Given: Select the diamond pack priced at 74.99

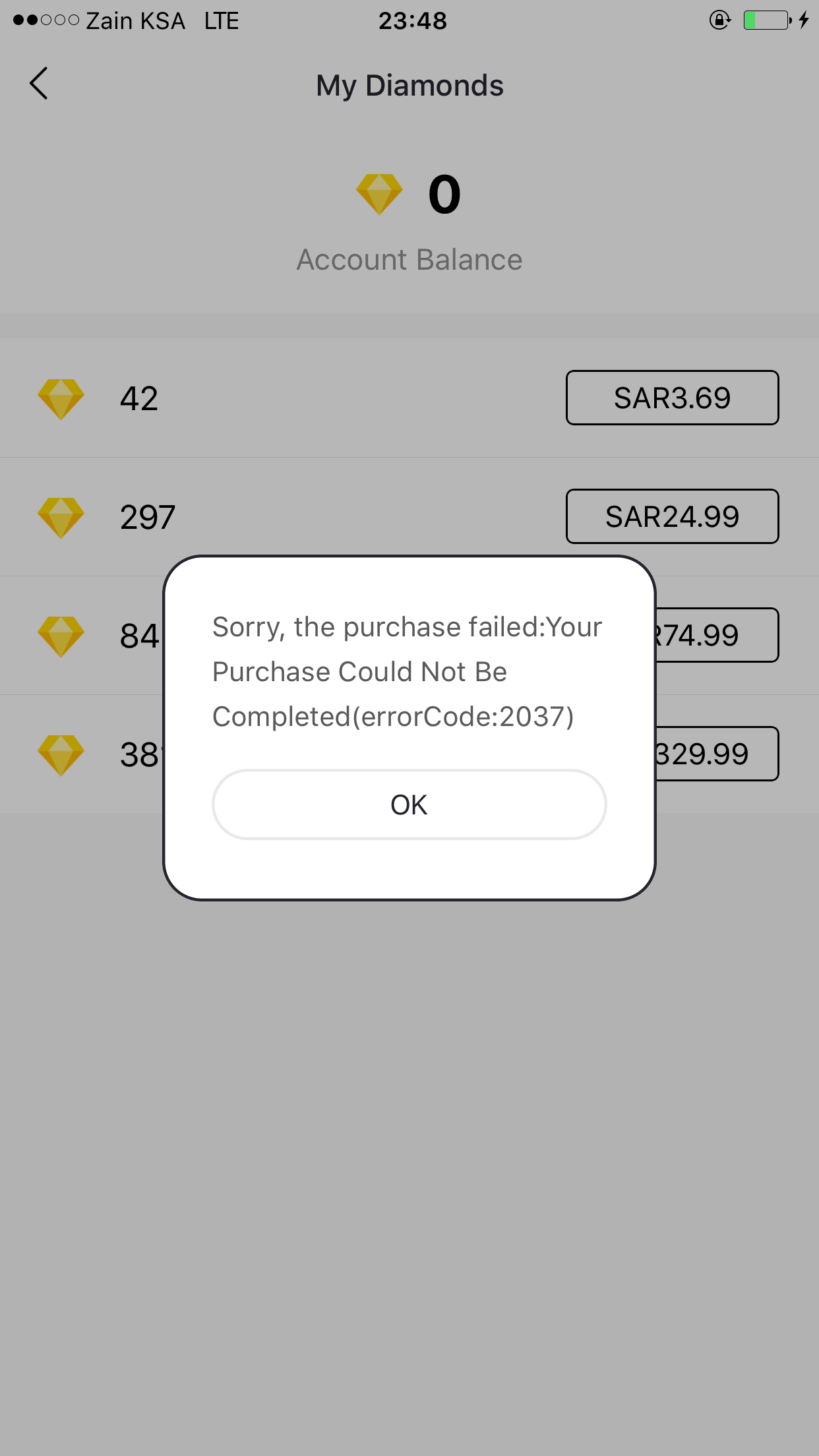Looking at the screenshot, I should coord(717,635).
